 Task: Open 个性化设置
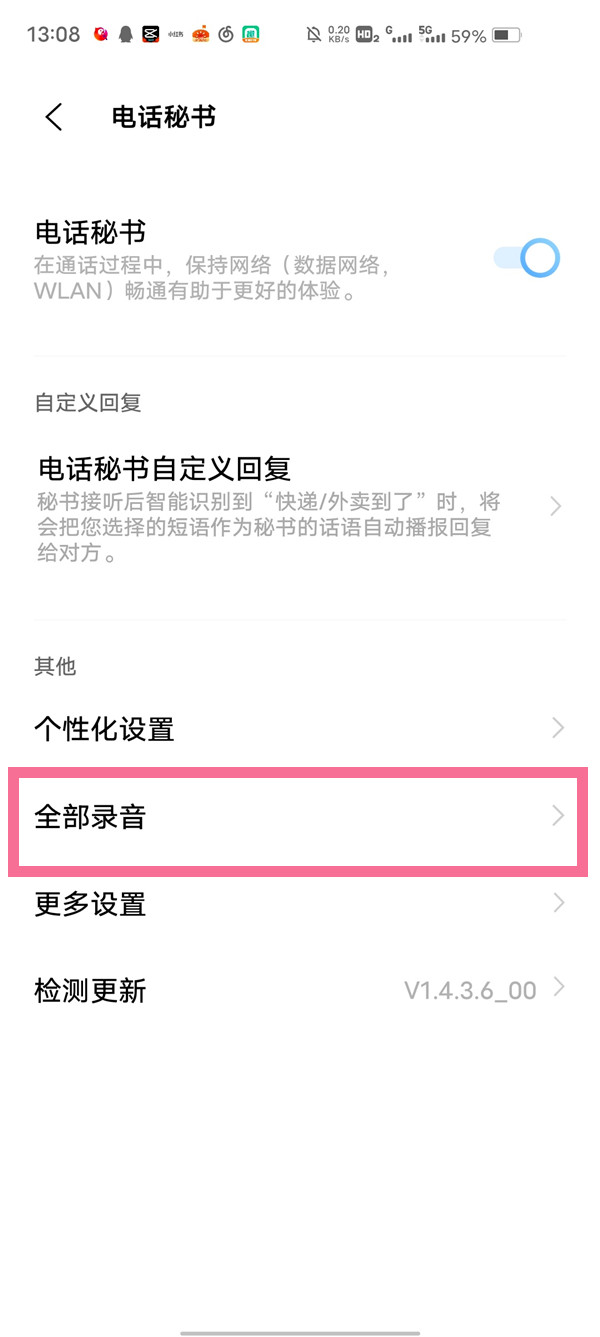click(x=298, y=729)
